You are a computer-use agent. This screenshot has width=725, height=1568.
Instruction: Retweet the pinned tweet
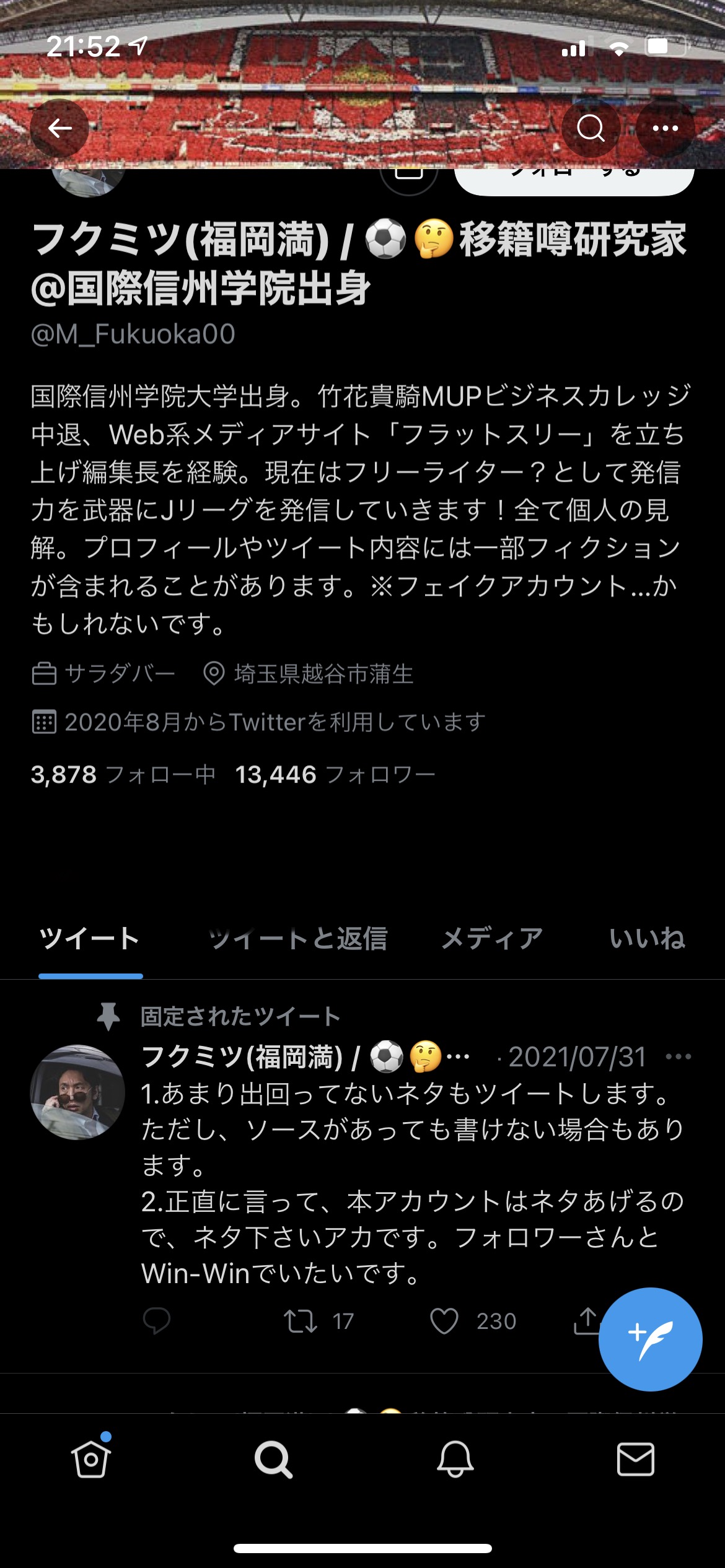pyautogui.click(x=301, y=1321)
